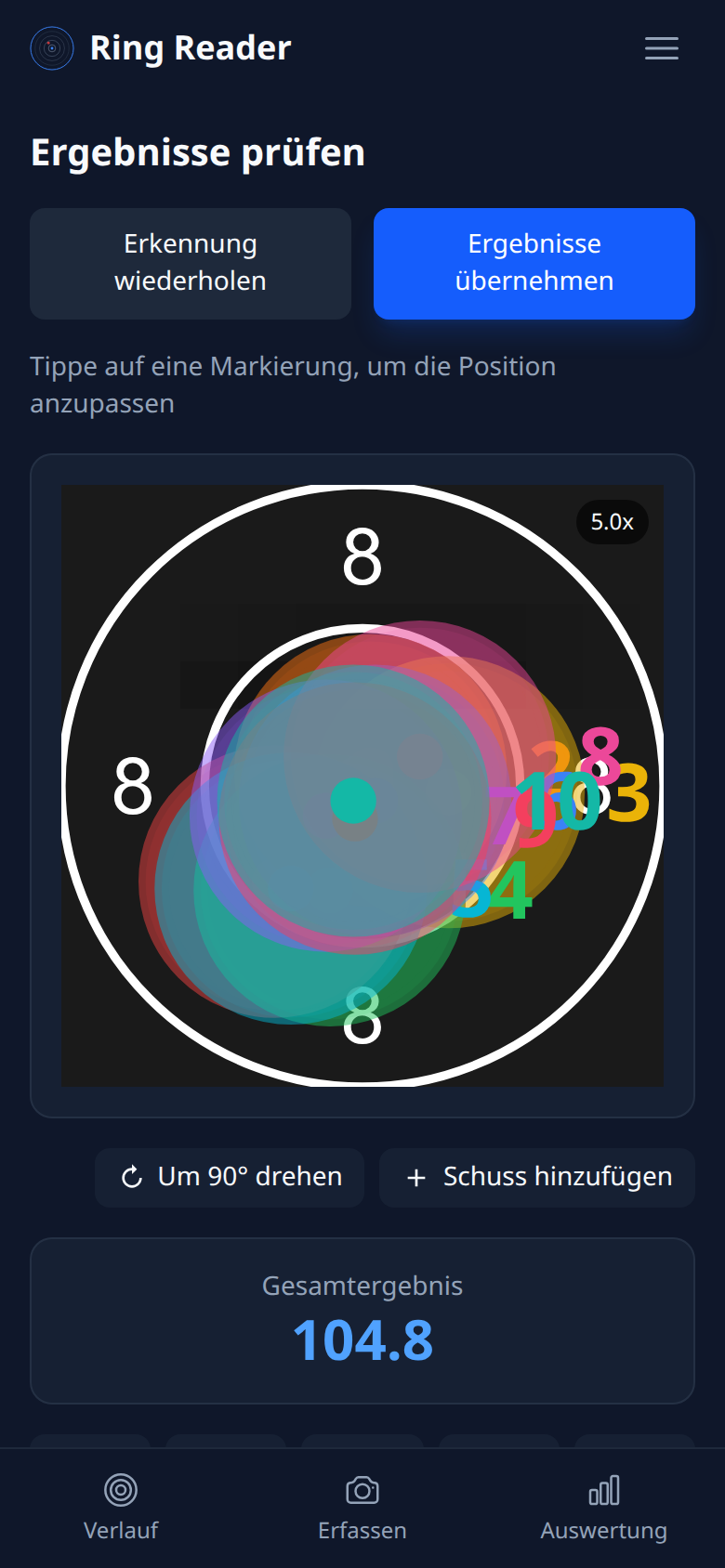Go to the Auswertung tab
The image size is (725, 1568).
click(603, 1506)
